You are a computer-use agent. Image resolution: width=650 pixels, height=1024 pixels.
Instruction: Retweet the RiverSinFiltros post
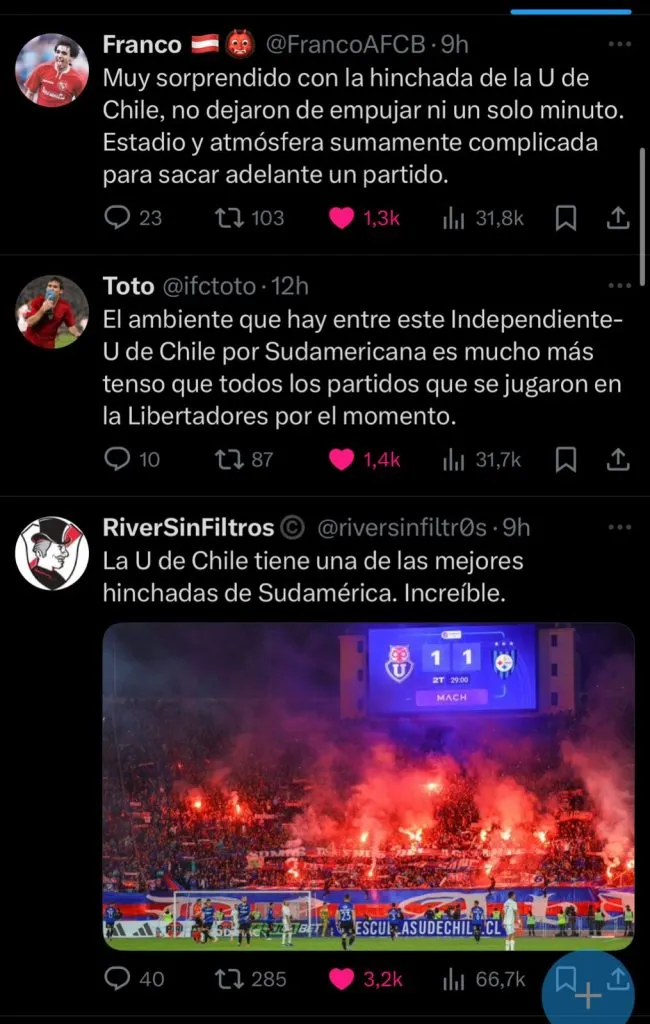pos(230,979)
